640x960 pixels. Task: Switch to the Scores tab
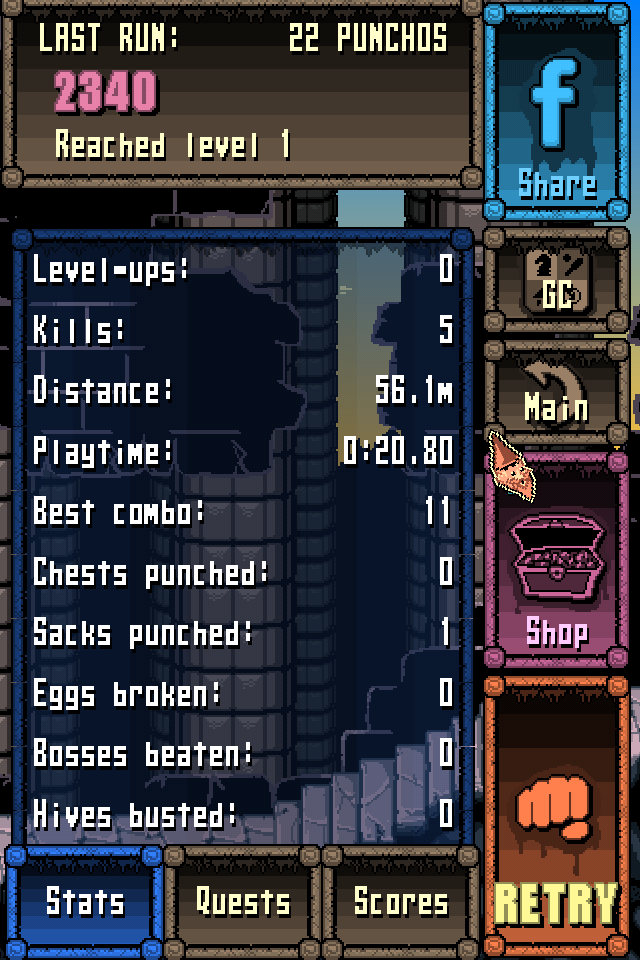(x=400, y=901)
